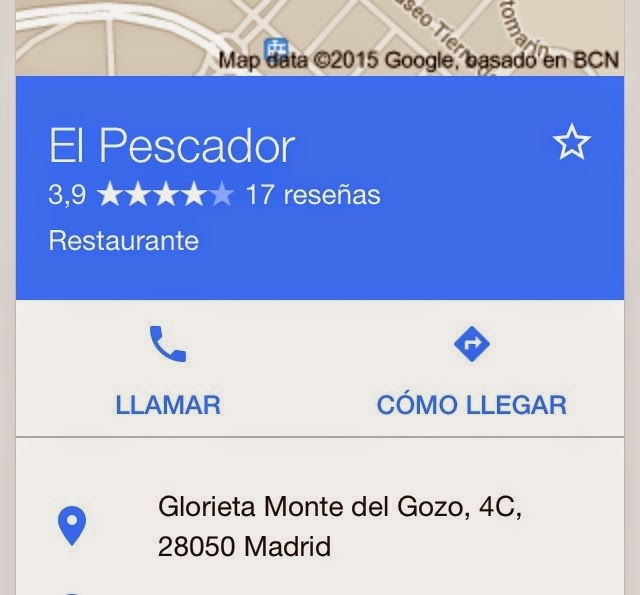Image resolution: width=640 pixels, height=595 pixels.
Task: Tap LLAMAR to call the restaurant
Action: [x=168, y=370]
